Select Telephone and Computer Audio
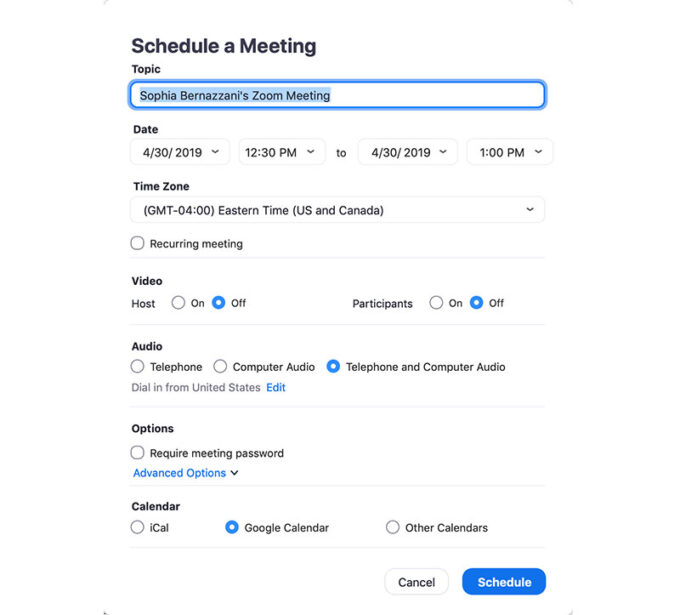The height and width of the screenshot is (615, 680). (x=334, y=367)
